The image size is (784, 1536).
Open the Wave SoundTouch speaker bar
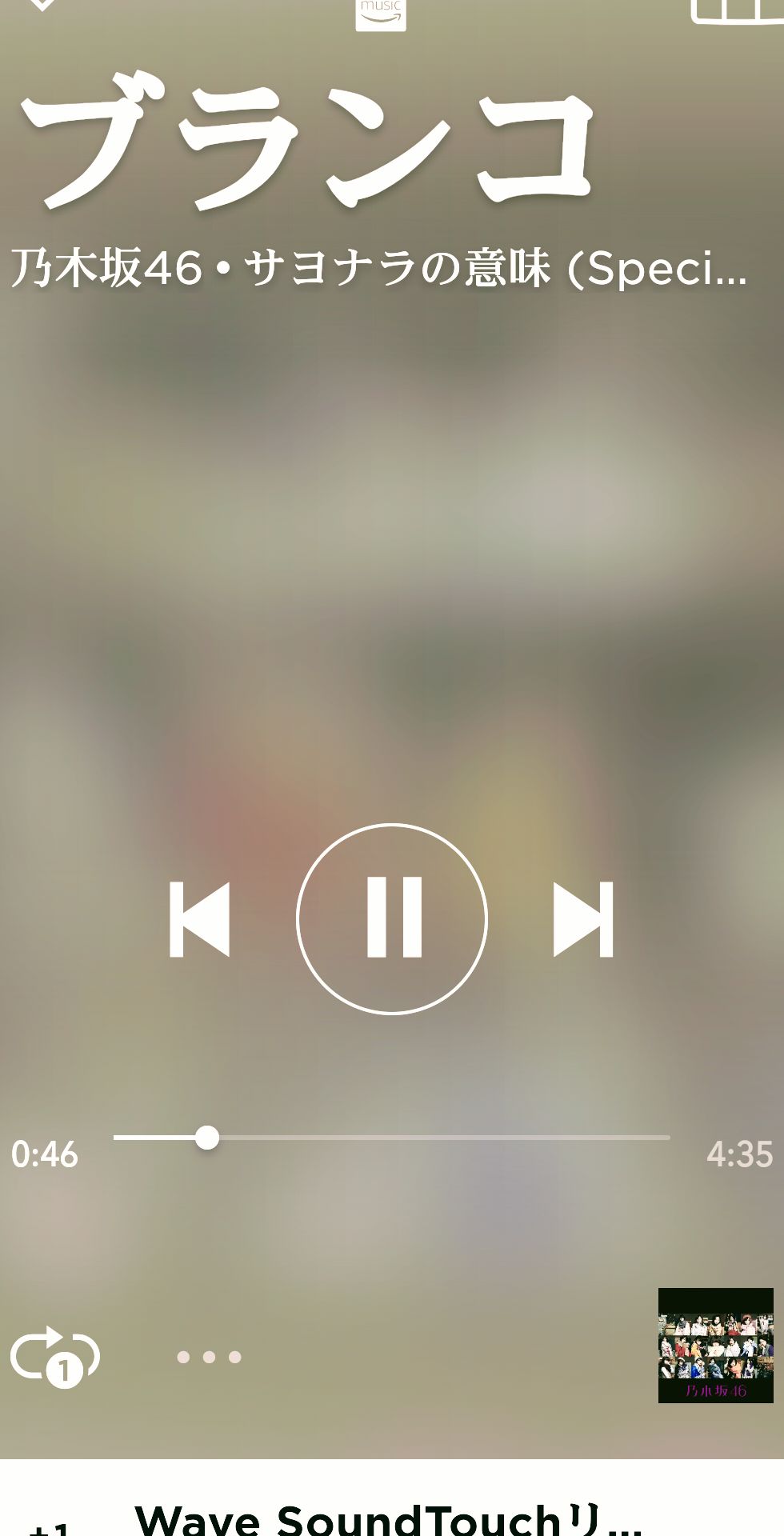tap(388, 1516)
